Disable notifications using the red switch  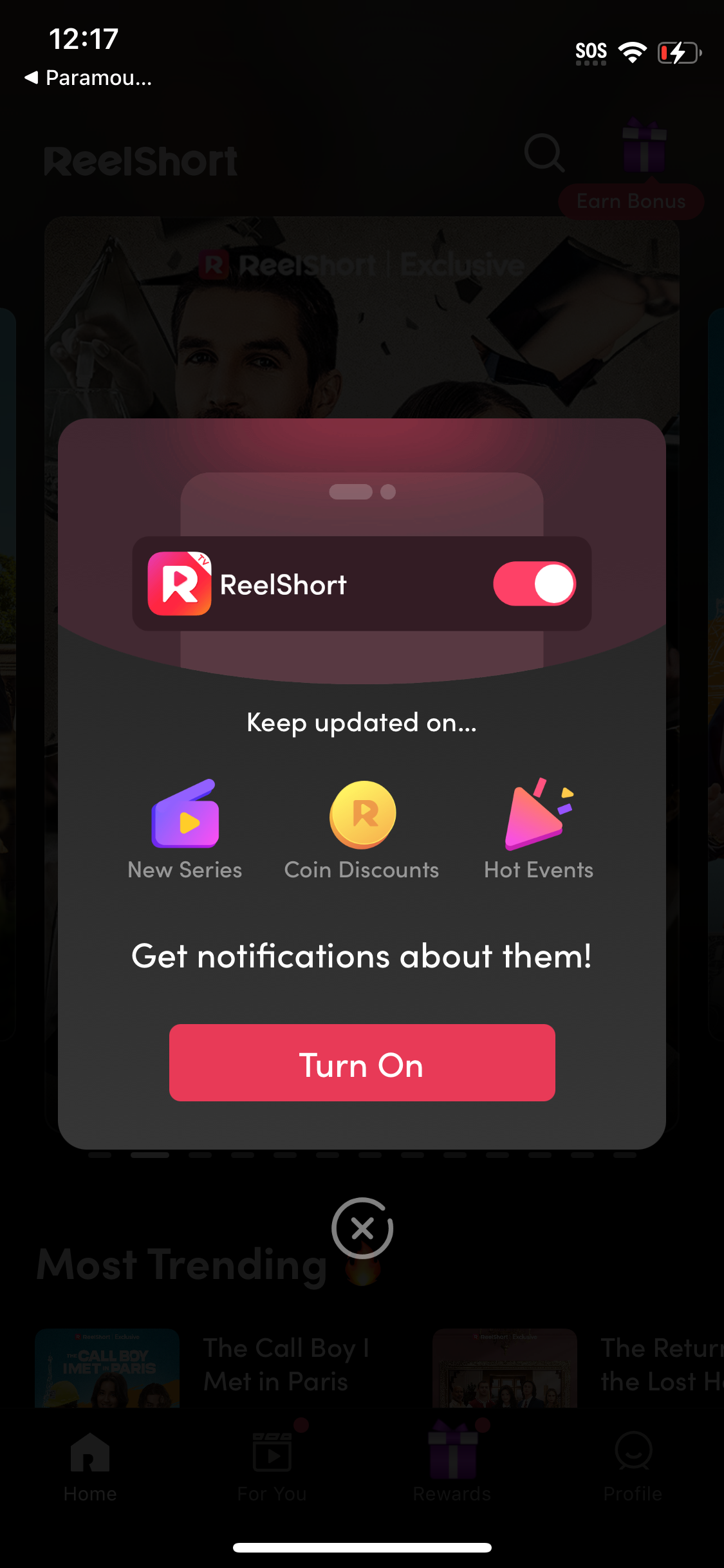point(534,583)
